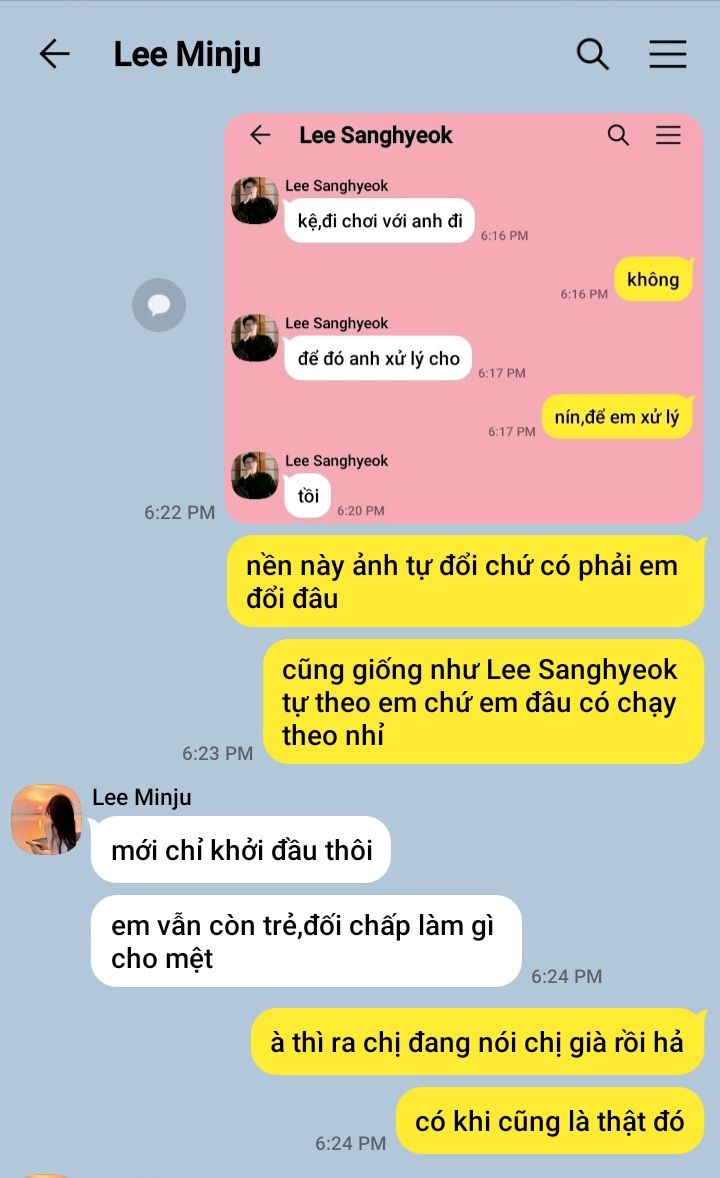This screenshot has width=720, height=1178.
Task: View Lee Minju's profile picture
Action: (x=47, y=820)
